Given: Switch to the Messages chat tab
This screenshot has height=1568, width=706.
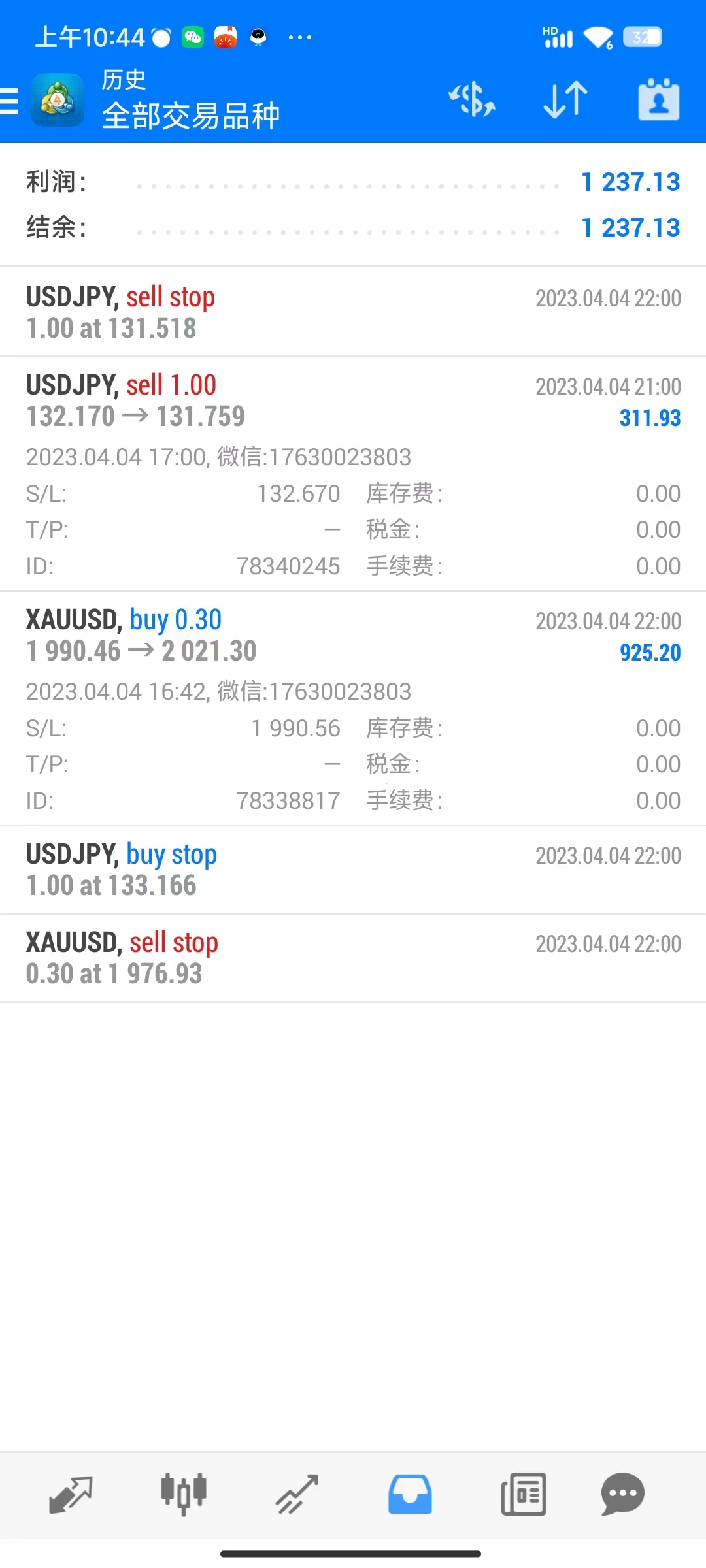Looking at the screenshot, I should 622,1495.
